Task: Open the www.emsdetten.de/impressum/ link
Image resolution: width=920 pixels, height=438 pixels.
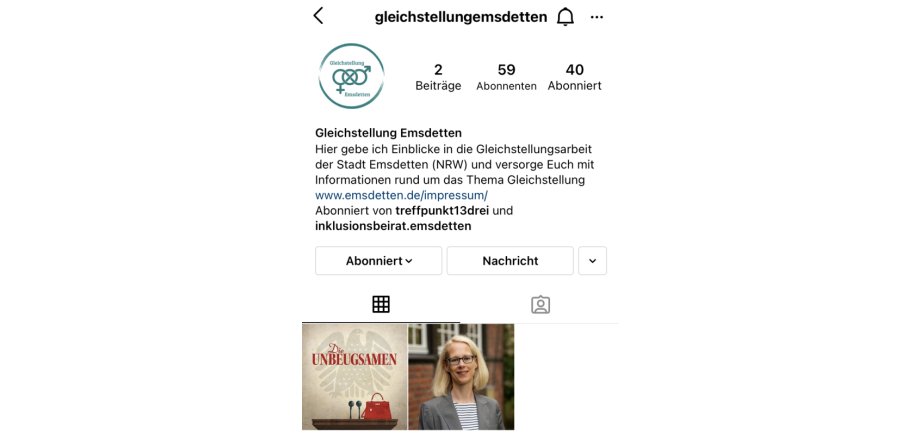Action: 401,195
